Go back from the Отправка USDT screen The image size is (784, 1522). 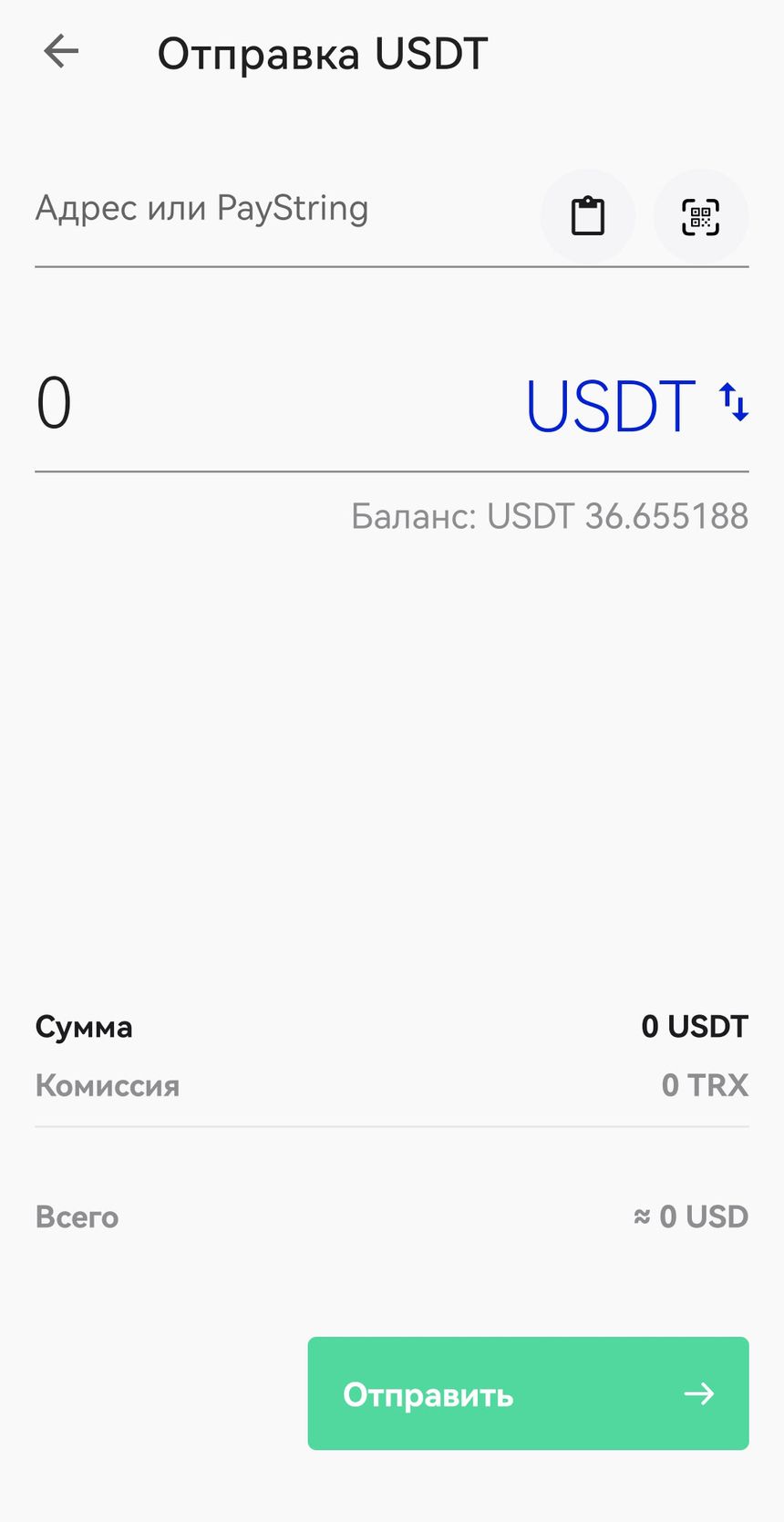[61, 52]
